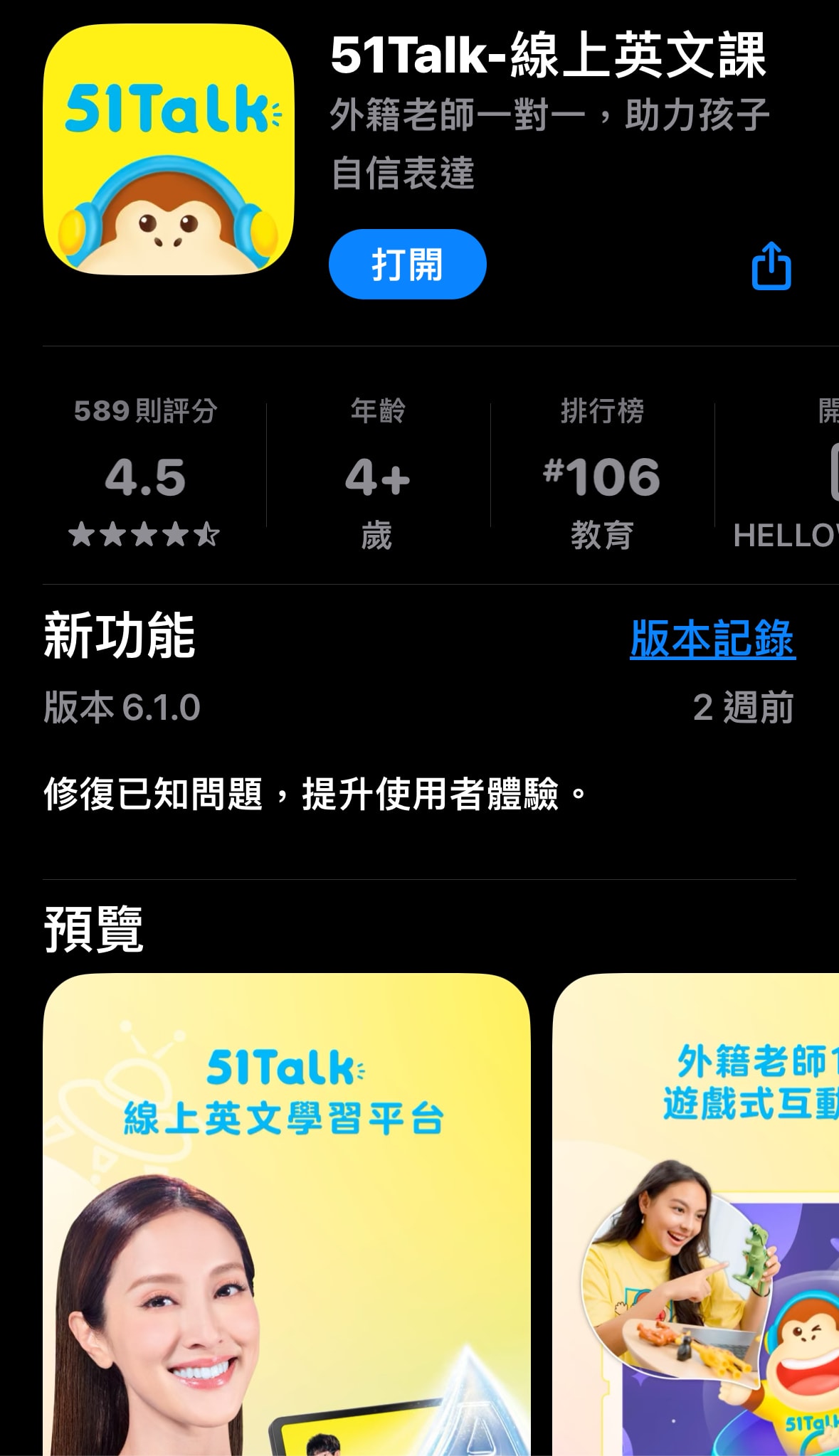Open the 51Talk app with 打開 button
Image resolution: width=839 pixels, height=1456 pixels.
(x=407, y=264)
